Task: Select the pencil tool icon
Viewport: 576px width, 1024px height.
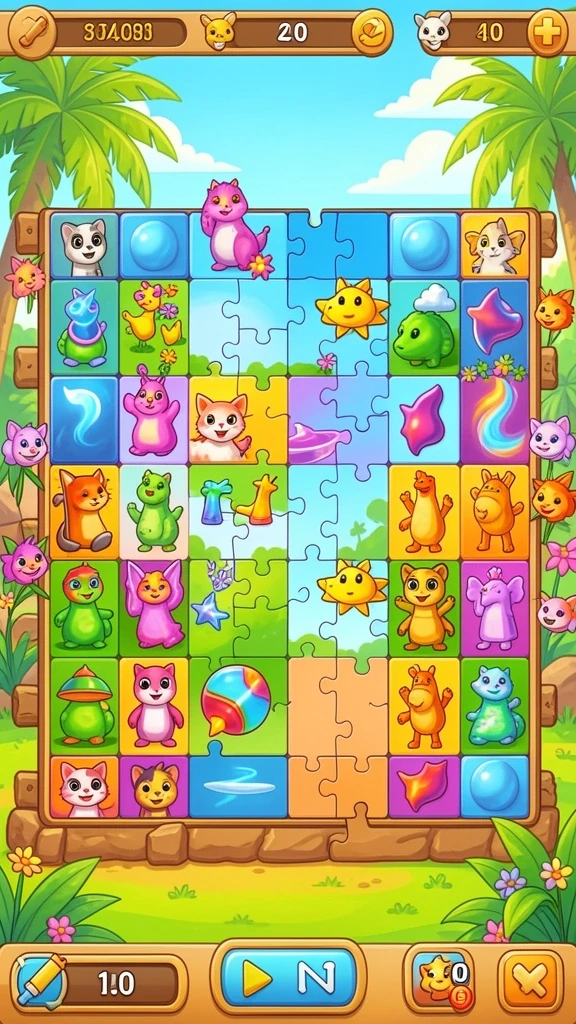Action: (x=40, y=980)
